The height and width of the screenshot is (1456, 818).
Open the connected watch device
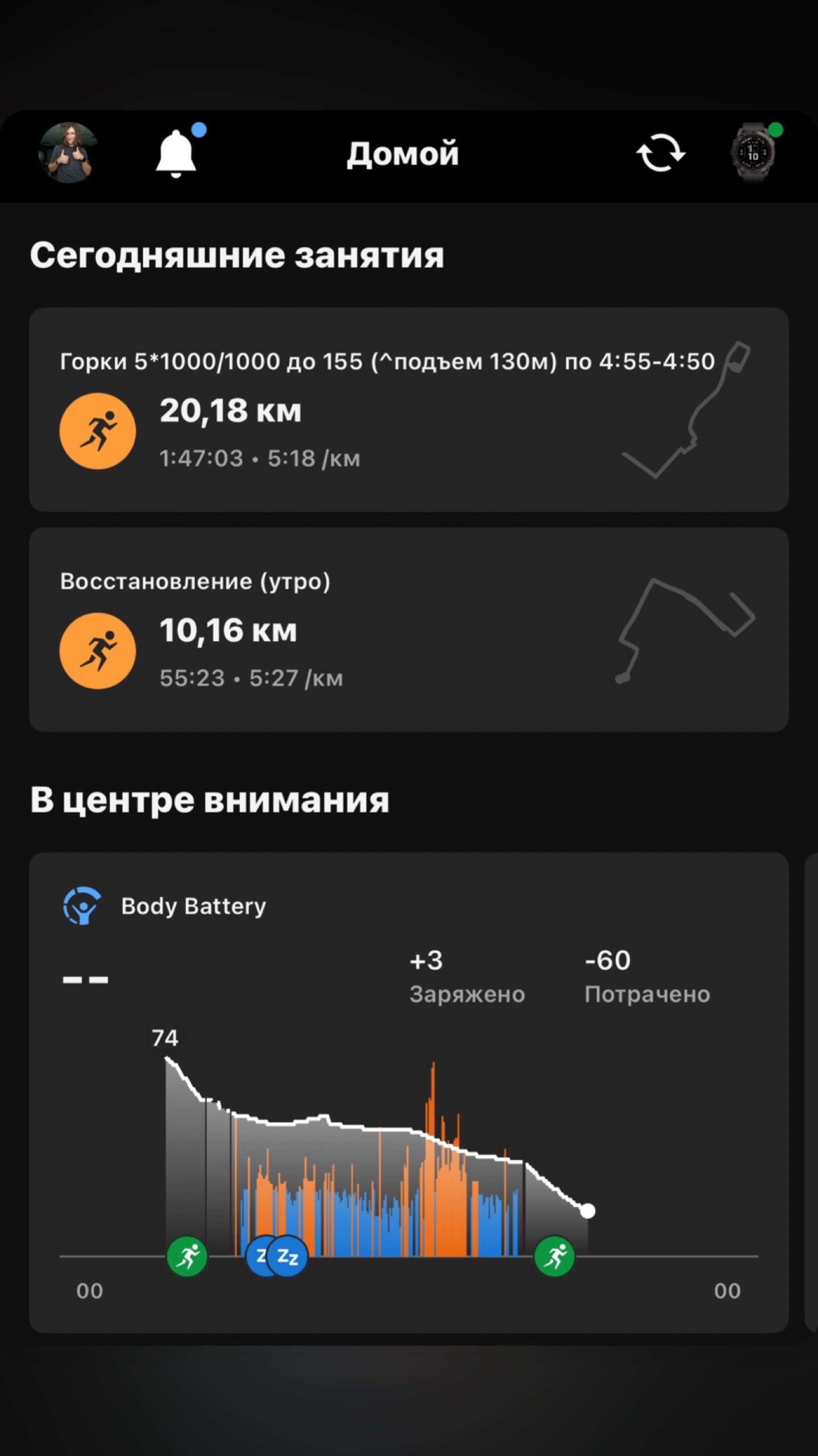point(753,153)
